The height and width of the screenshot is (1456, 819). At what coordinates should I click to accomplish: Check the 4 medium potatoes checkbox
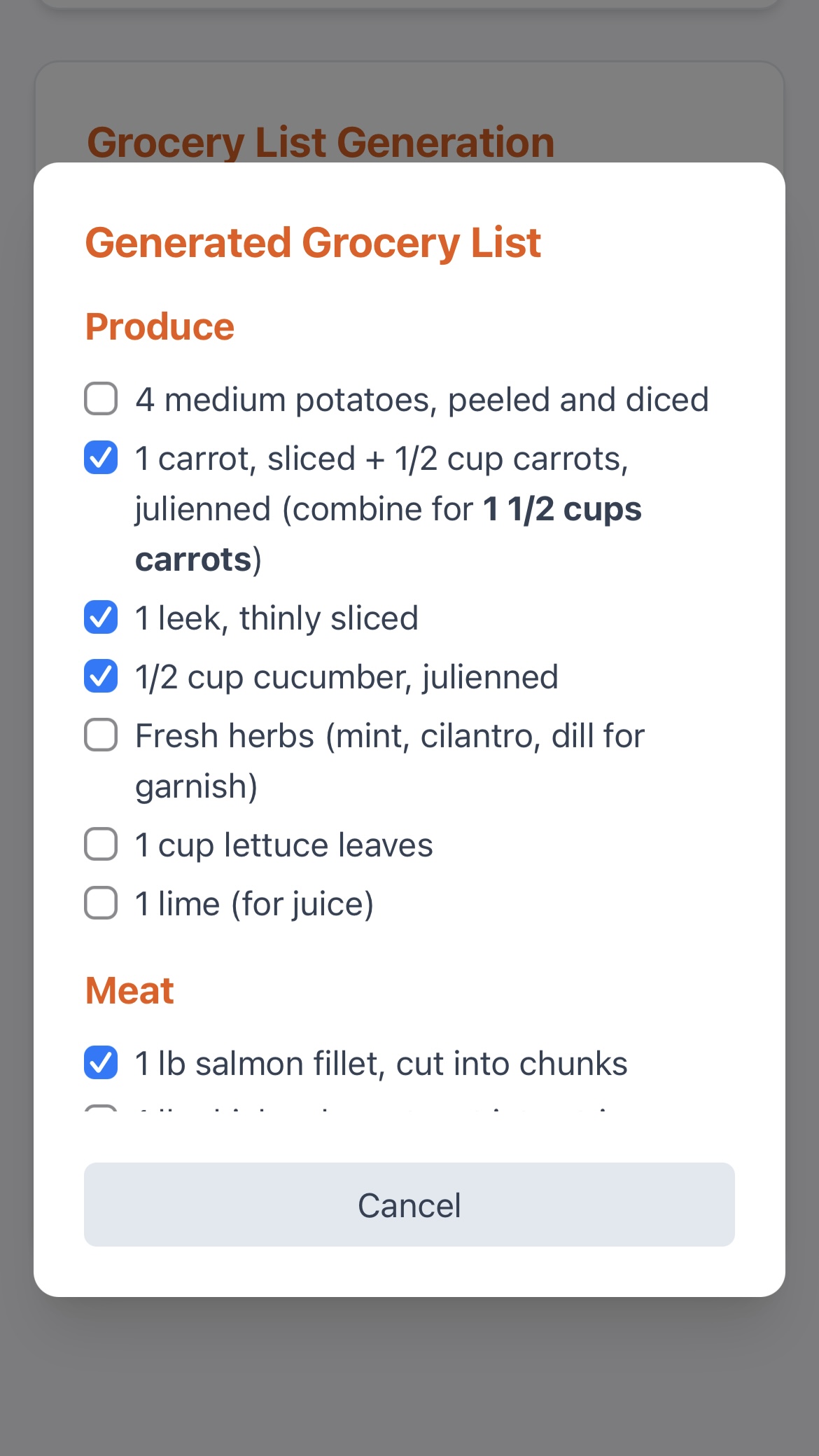[x=101, y=398]
